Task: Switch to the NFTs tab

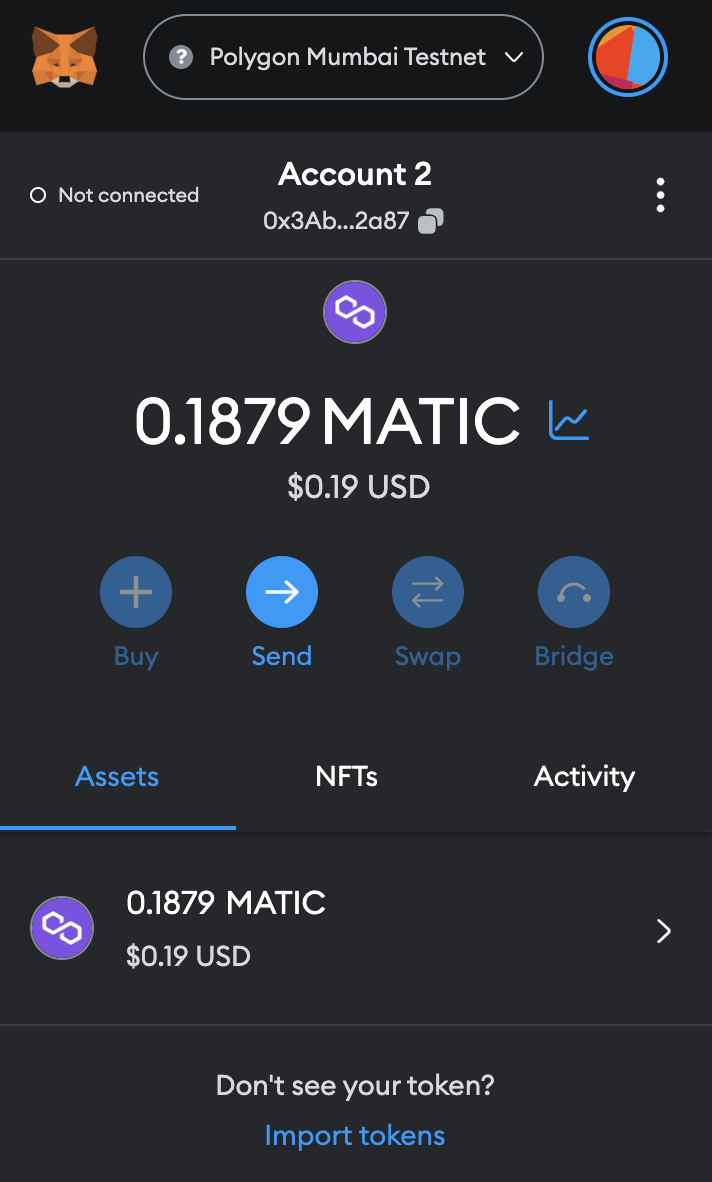Action: pyautogui.click(x=346, y=777)
